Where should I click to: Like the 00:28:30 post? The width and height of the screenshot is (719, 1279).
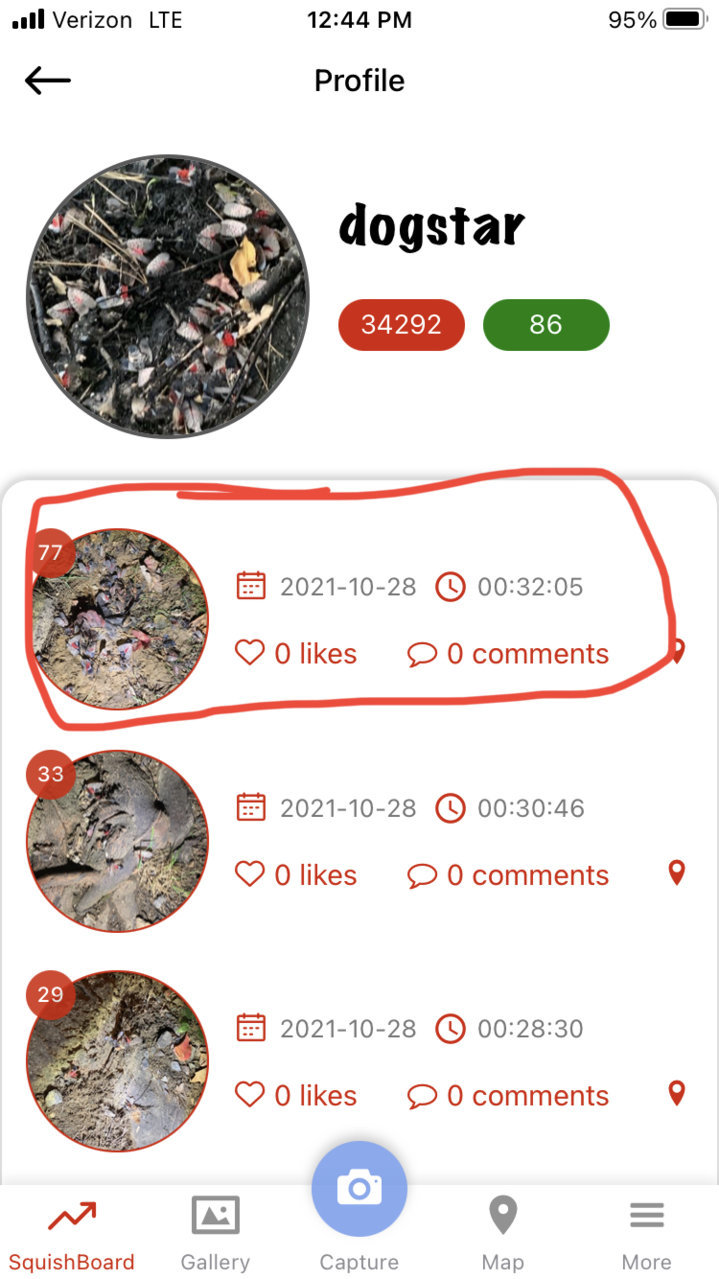tap(296, 1096)
